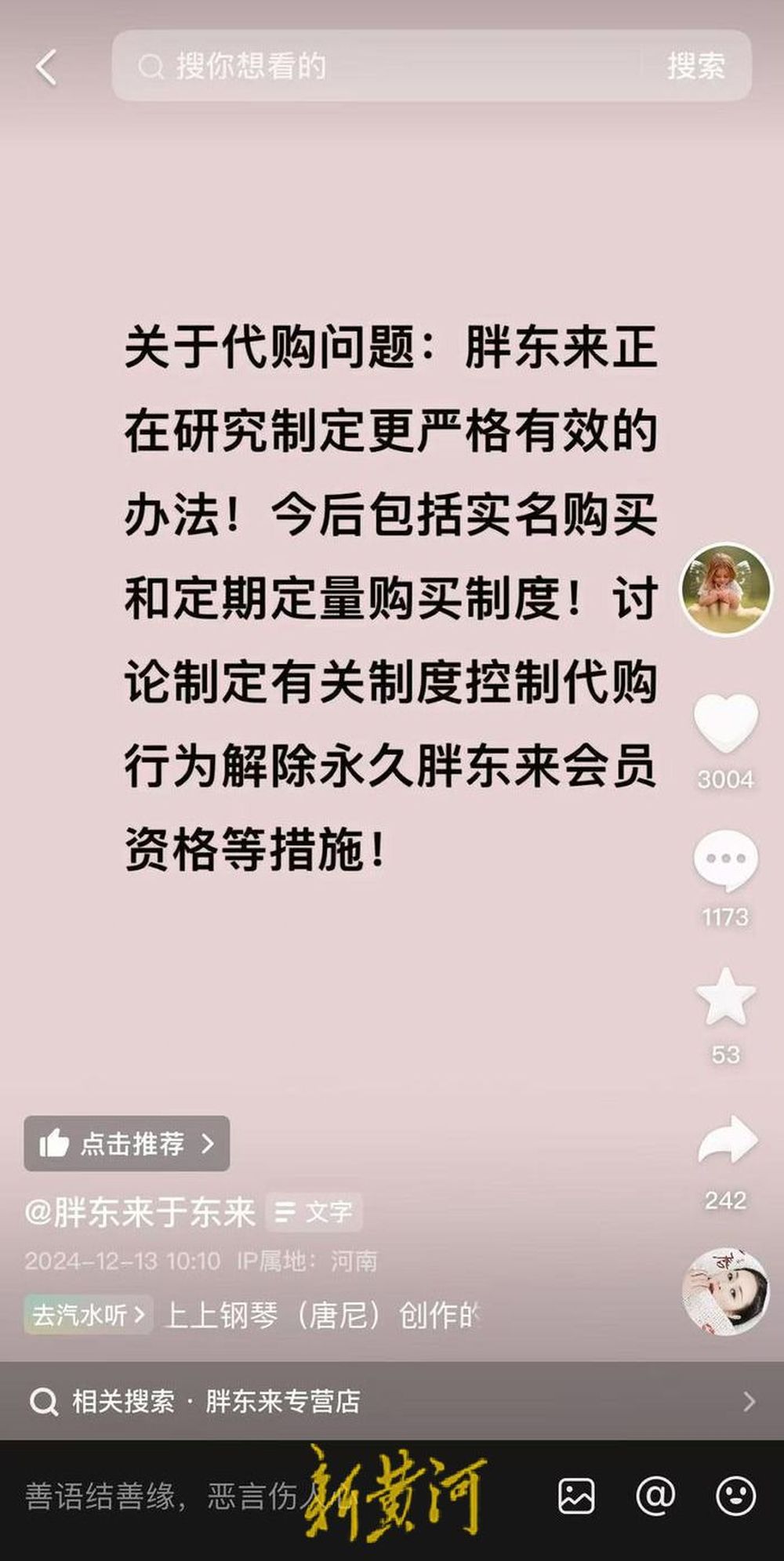Tap the 搜索 button
The width and height of the screenshot is (784, 1561).
[695, 66]
